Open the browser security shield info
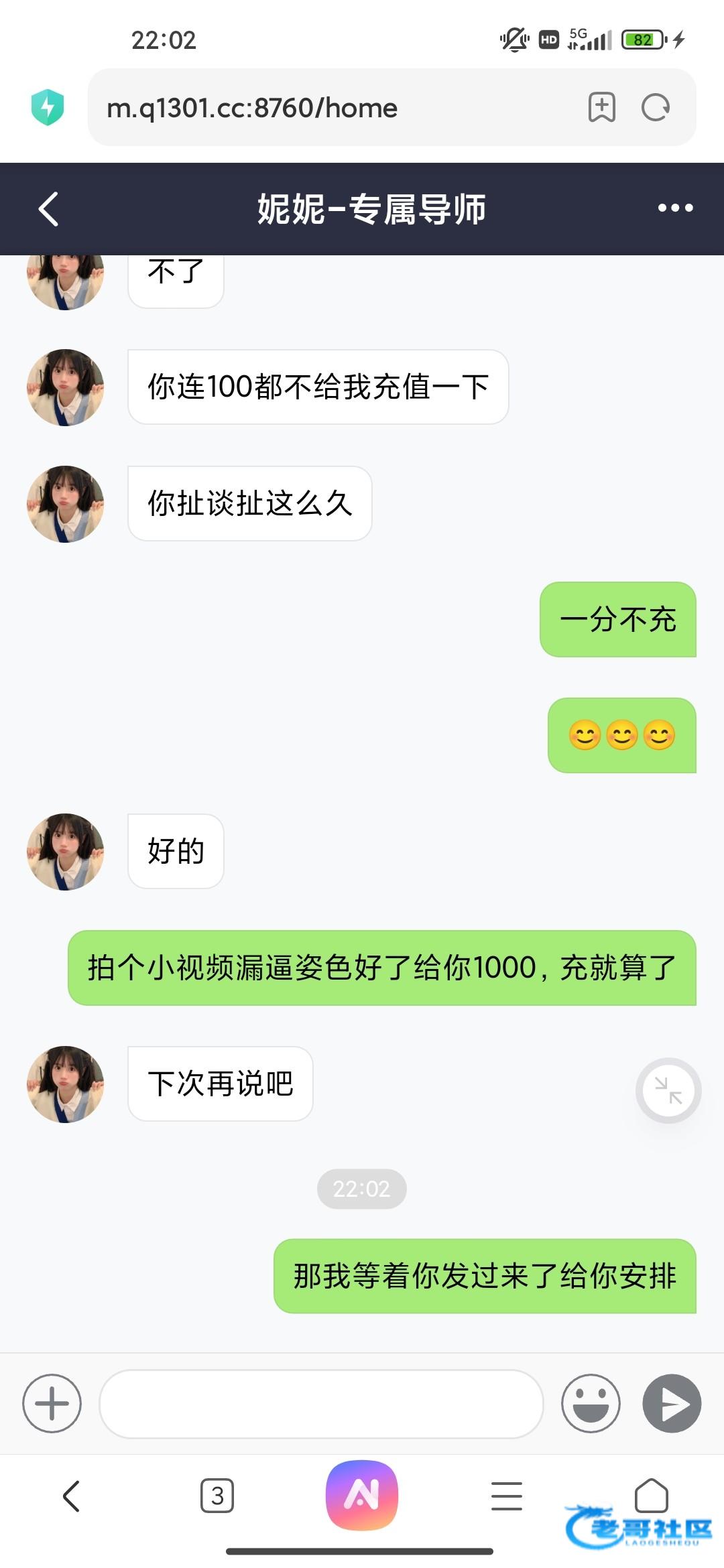724x1568 pixels. pos(48,107)
